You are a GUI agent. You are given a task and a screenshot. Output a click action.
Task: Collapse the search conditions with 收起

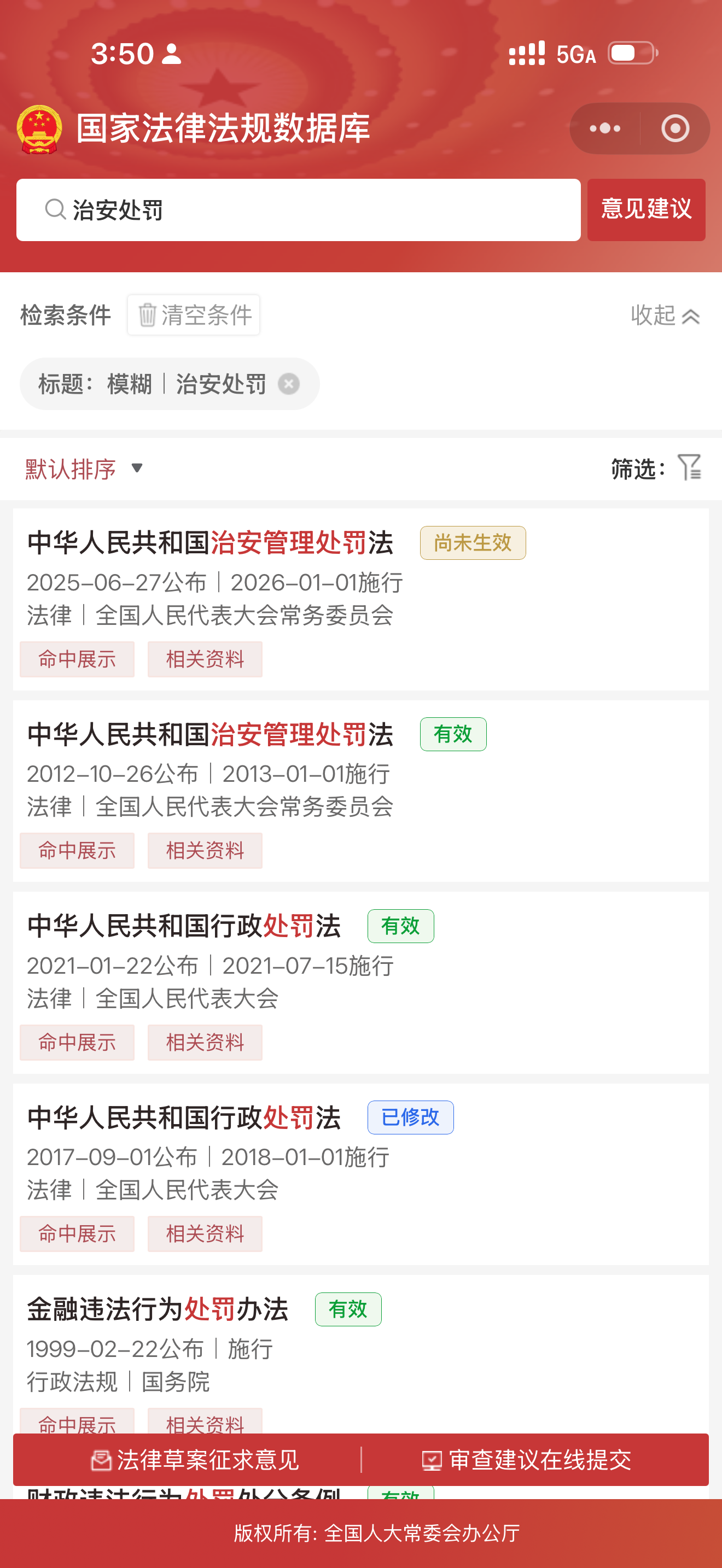[665, 315]
